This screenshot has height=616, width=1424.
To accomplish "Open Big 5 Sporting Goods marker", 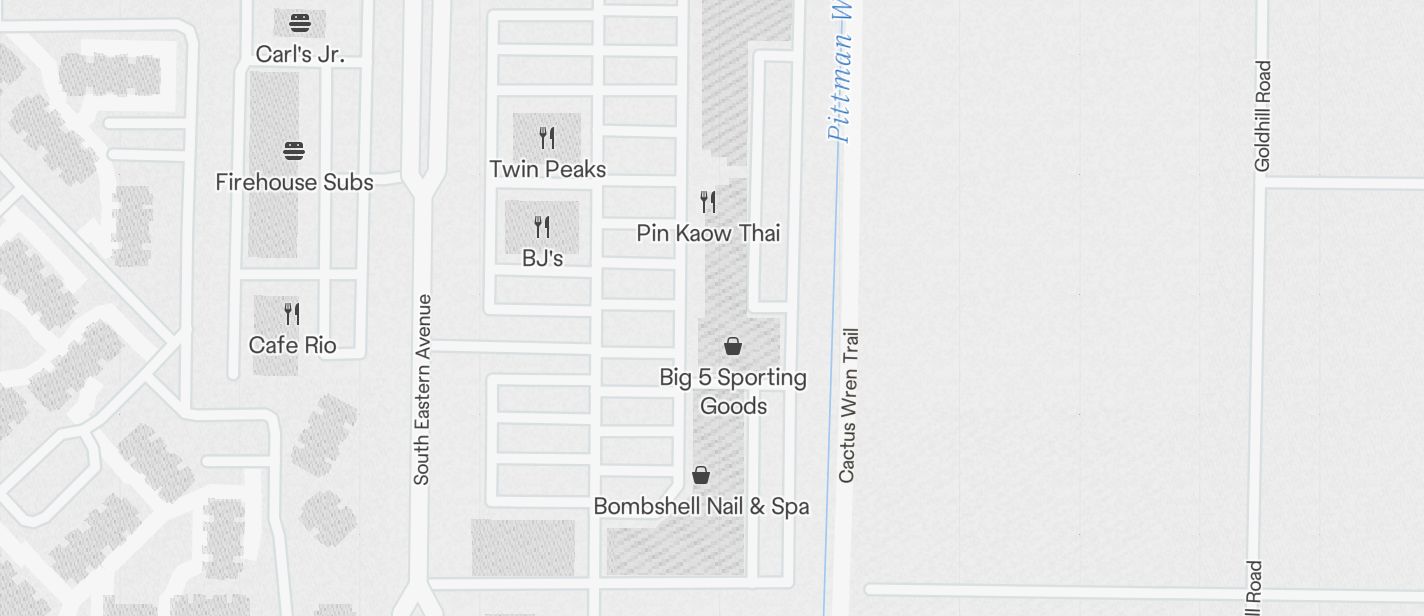I will (x=733, y=347).
